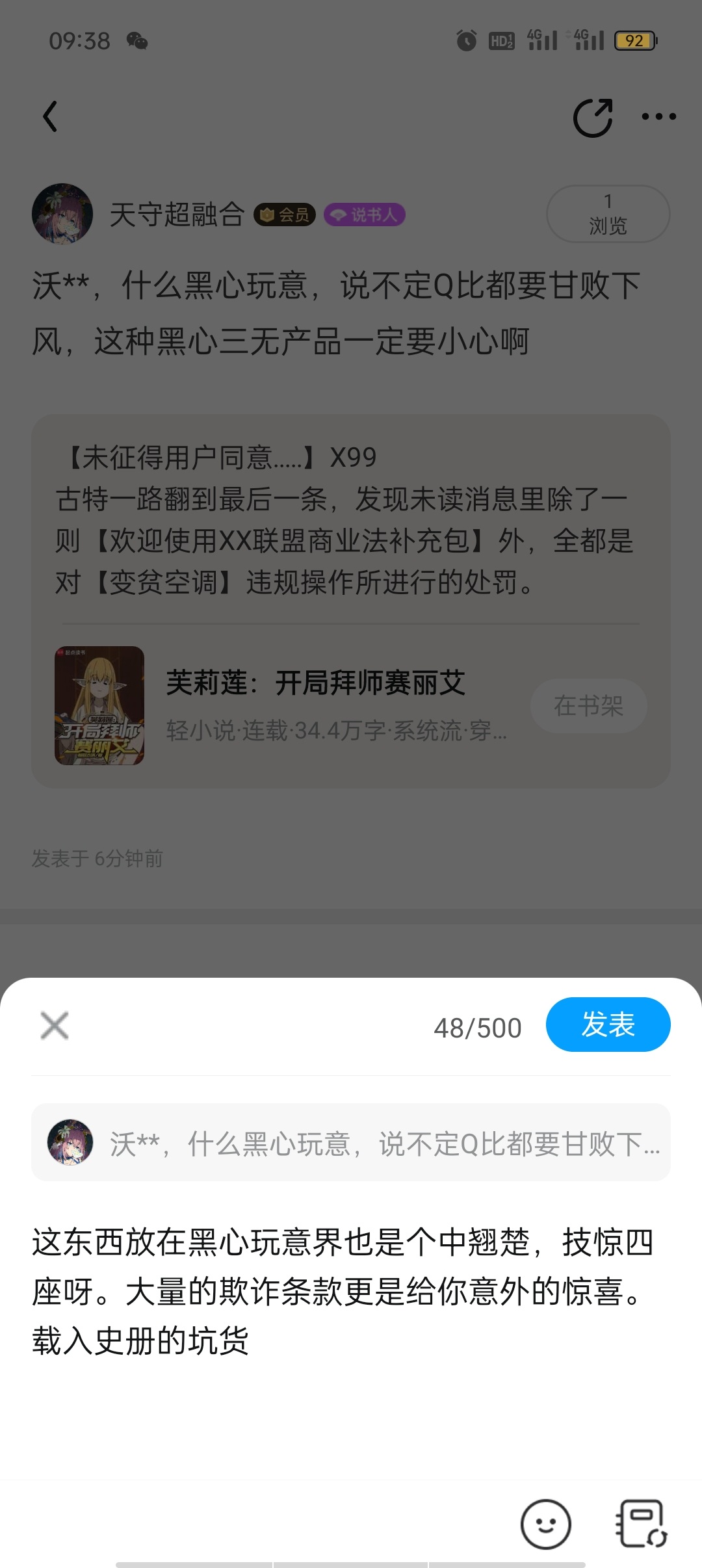Close the reply composer with the X
Screen dimensions: 702x1568
click(x=55, y=1026)
